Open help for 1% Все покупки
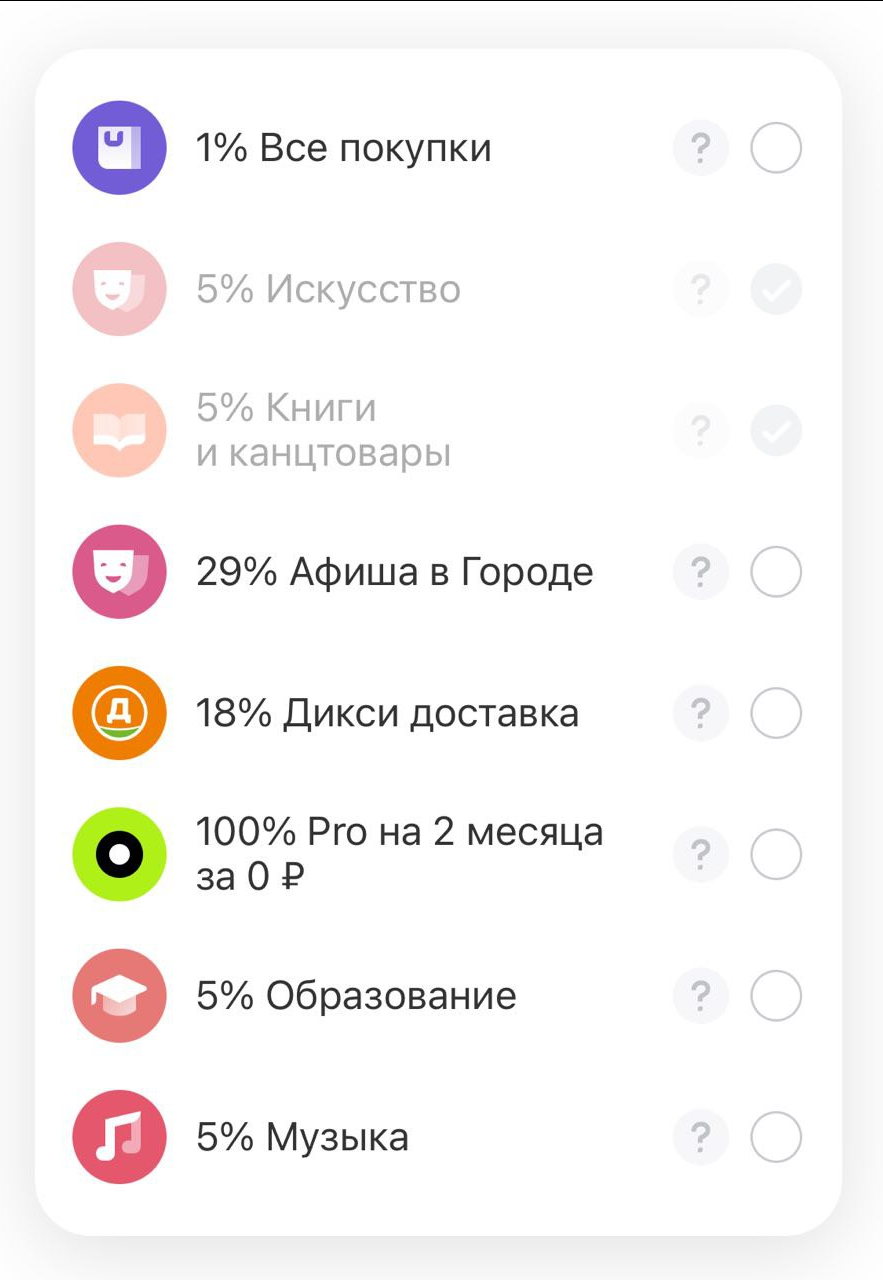 click(x=701, y=149)
